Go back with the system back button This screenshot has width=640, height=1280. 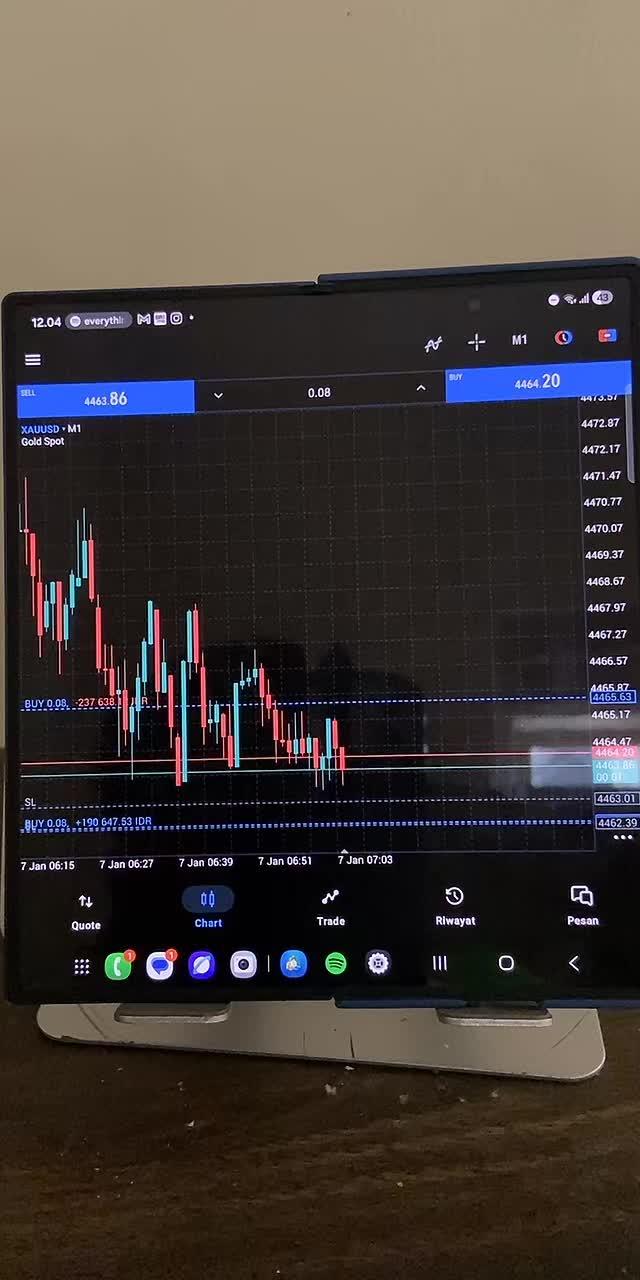point(574,963)
